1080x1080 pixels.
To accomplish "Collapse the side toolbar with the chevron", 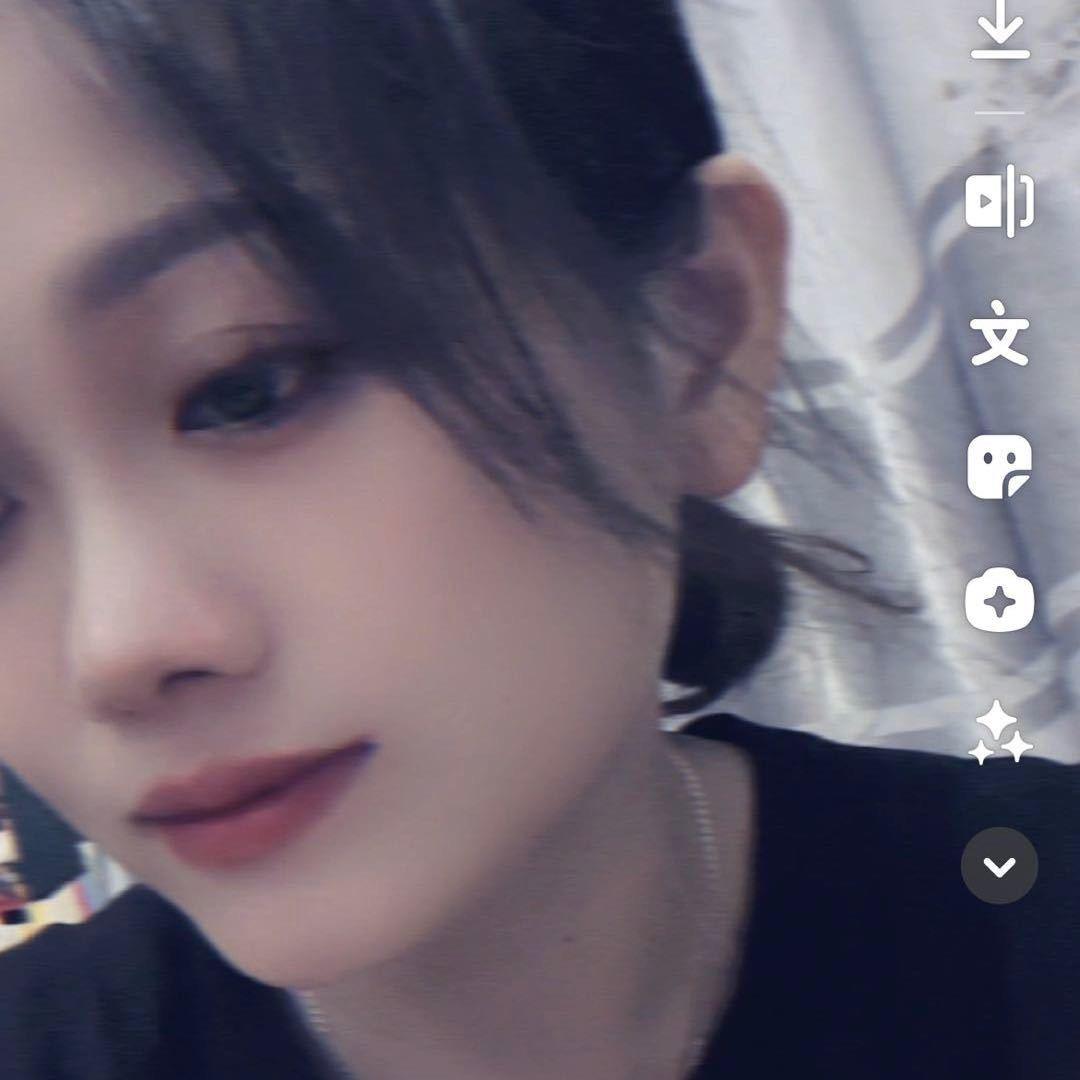I will pyautogui.click(x=1000, y=866).
